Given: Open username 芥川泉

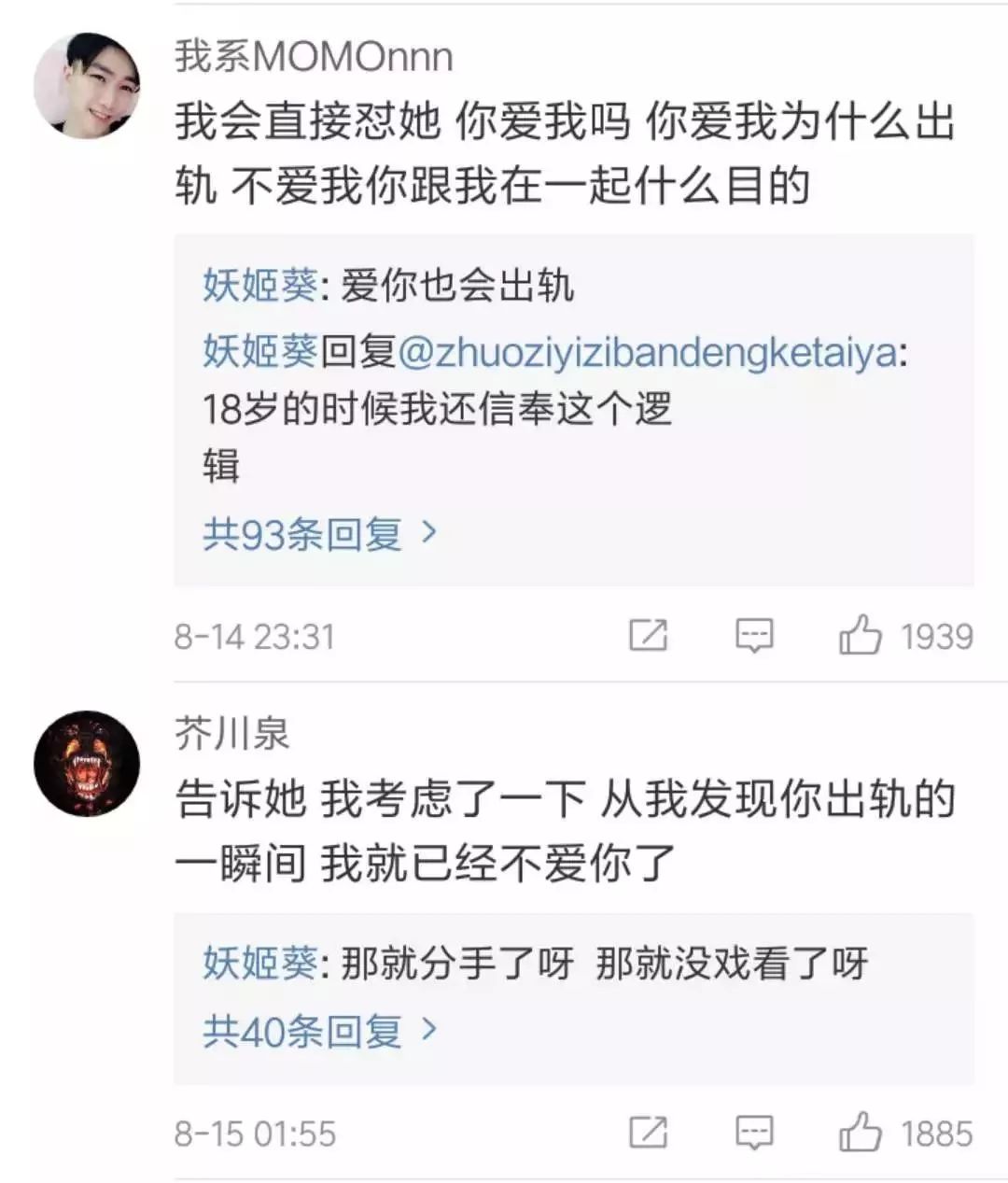Looking at the screenshot, I should tap(231, 733).
